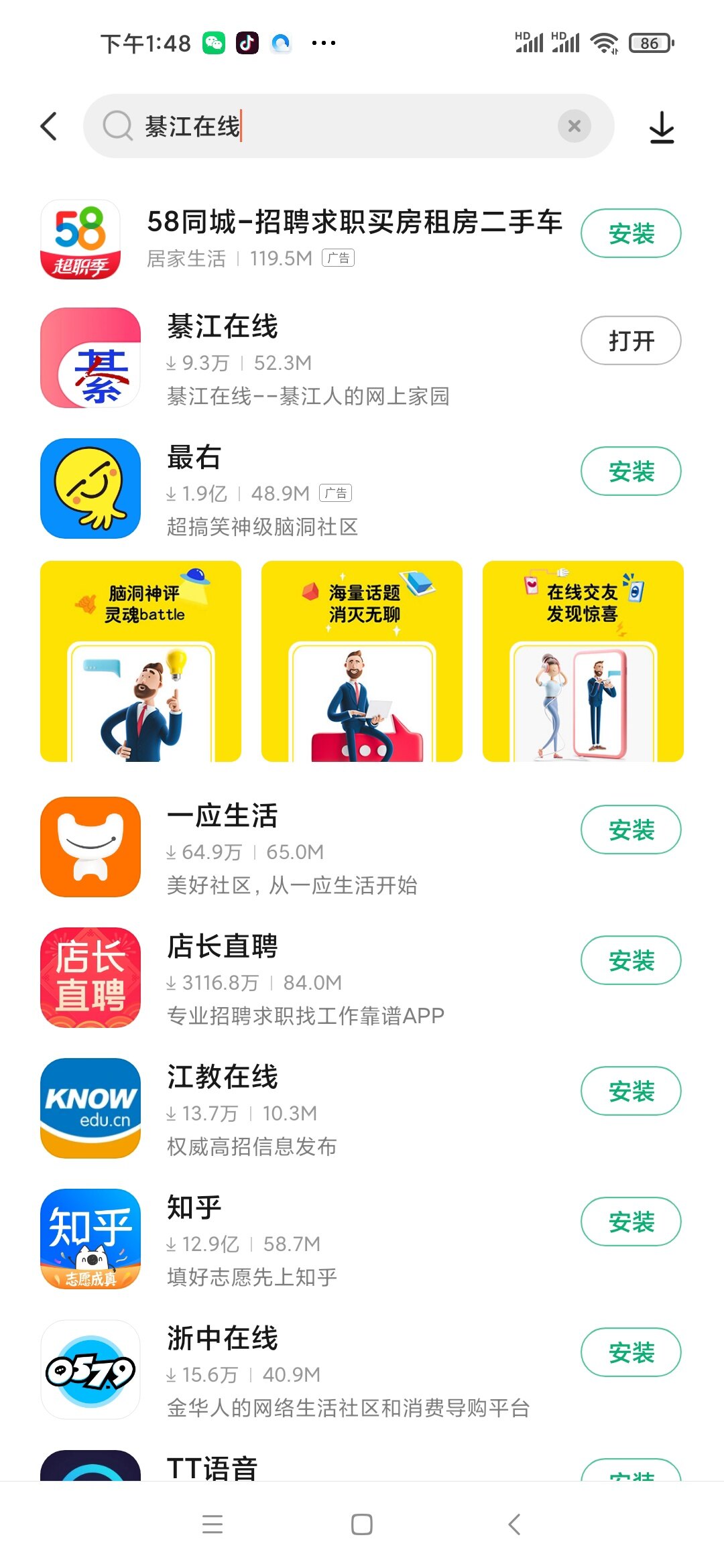Open the system recent apps view
This screenshot has width=724, height=1568.
[x=213, y=1524]
